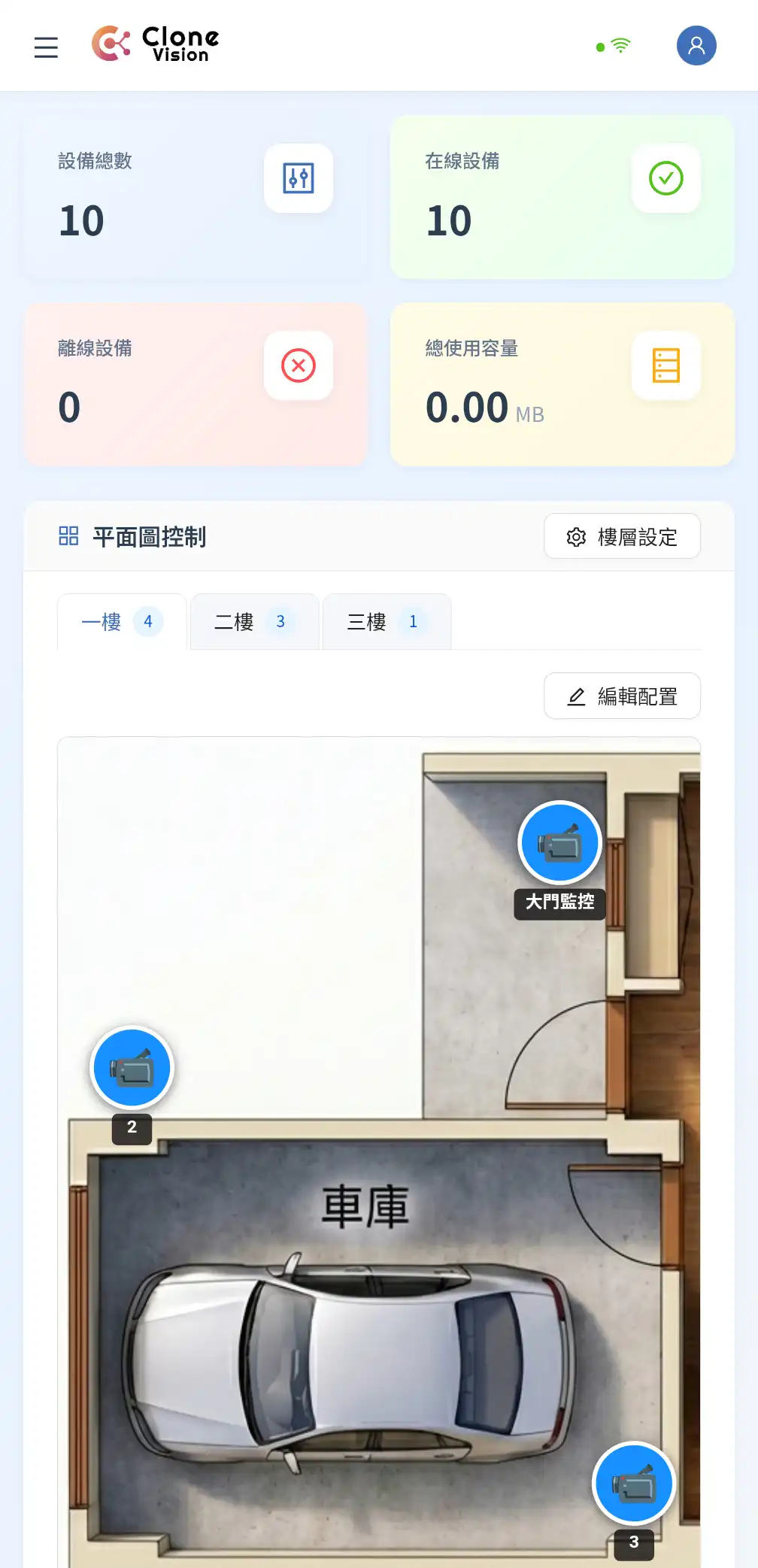
Task: Switch to the 三樓 tab
Action: point(386,622)
